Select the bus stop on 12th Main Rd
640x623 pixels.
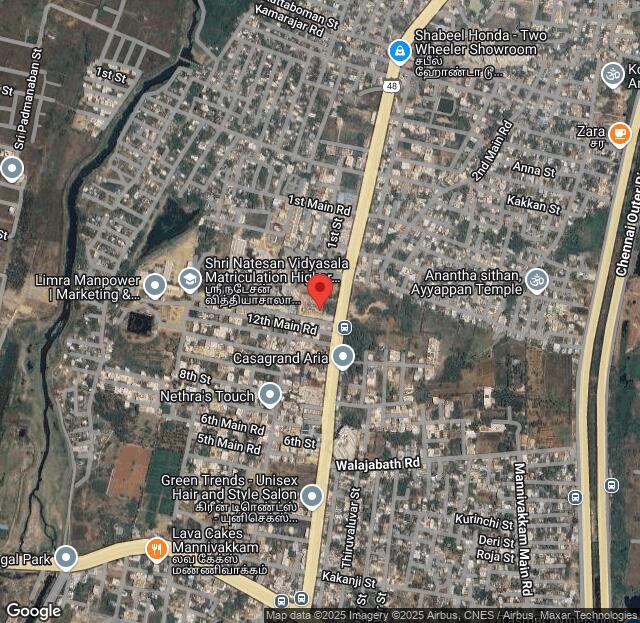click(x=344, y=327)
